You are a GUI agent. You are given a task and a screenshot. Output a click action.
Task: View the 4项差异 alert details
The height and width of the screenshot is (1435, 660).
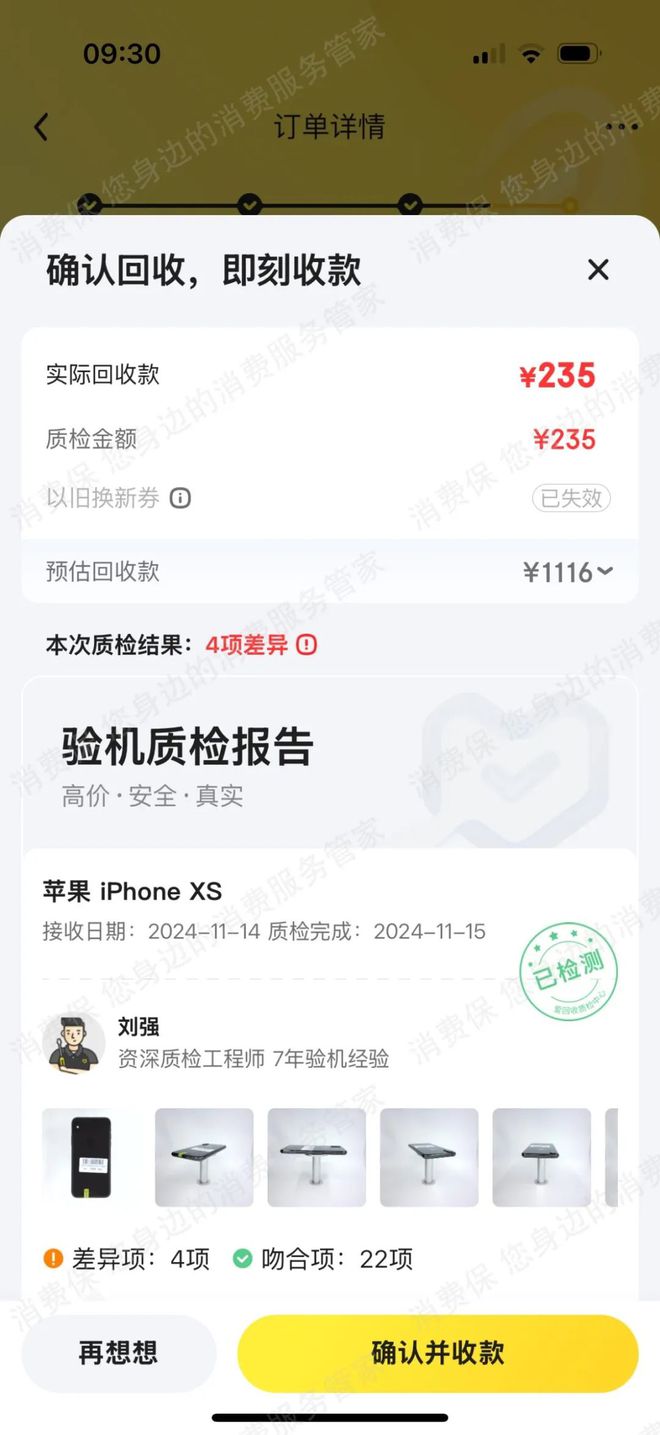306,645
